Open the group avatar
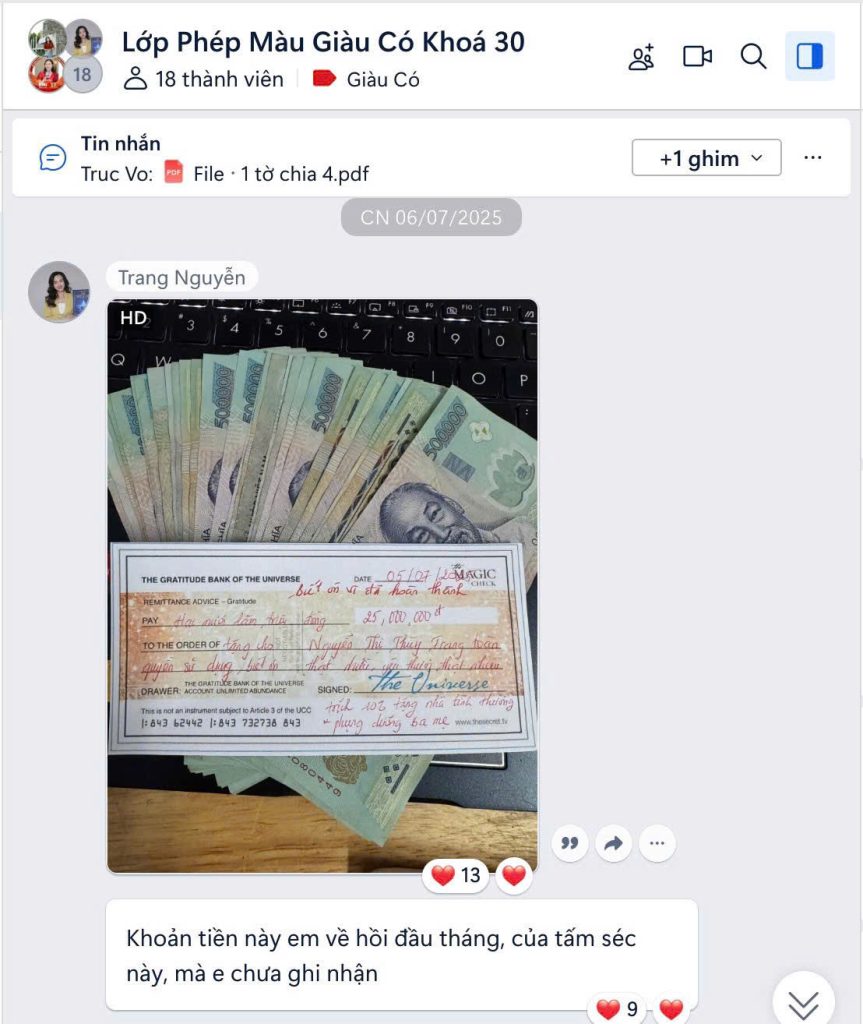Screen dimensions: 863x1024 [65, 56]
